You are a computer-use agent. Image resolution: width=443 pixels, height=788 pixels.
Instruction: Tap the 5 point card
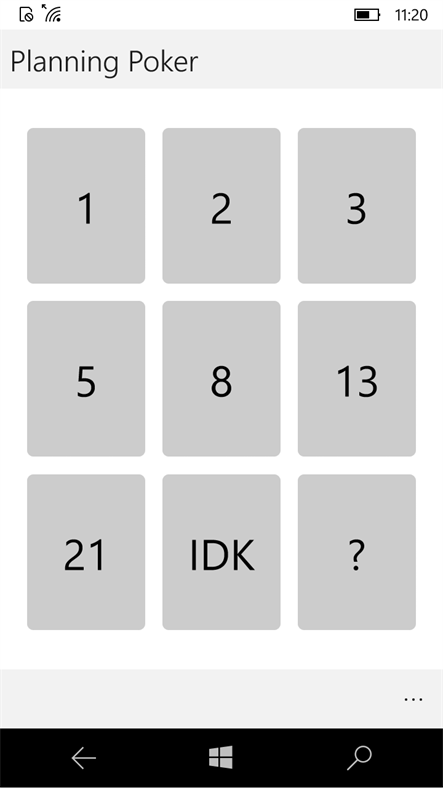click(86, 378)
